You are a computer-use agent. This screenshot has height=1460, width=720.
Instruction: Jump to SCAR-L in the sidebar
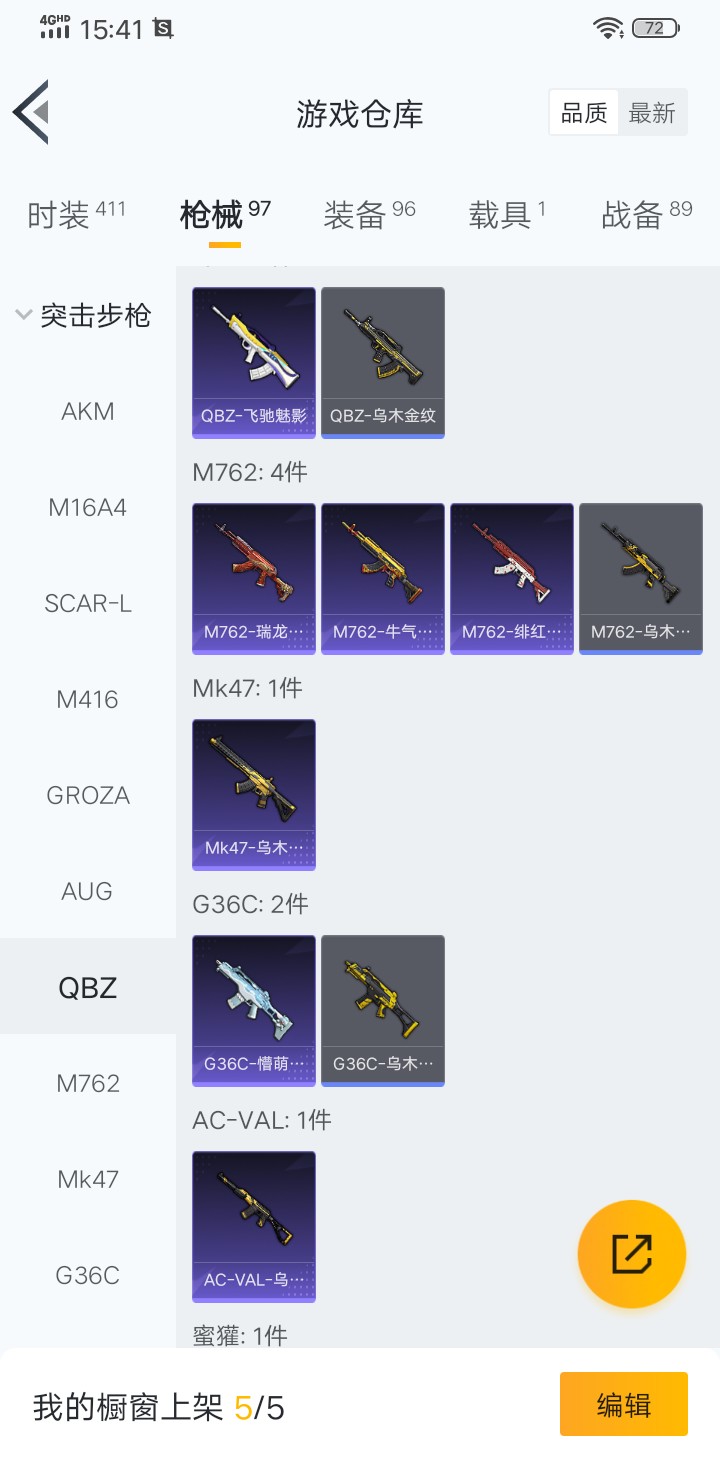pos(88,603)
